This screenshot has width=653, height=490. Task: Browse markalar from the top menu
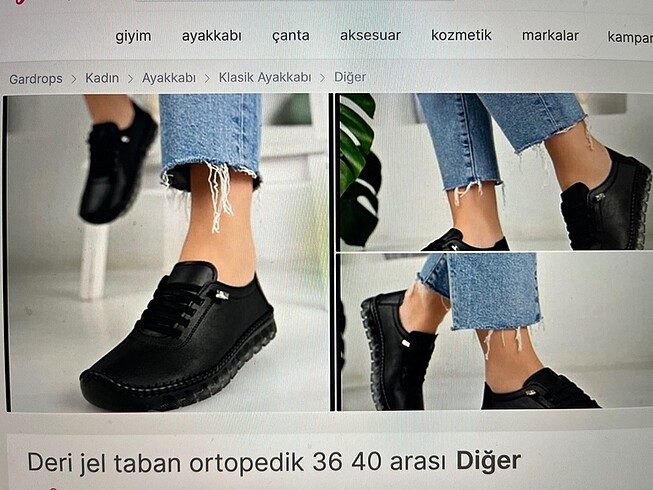point(550,35)
